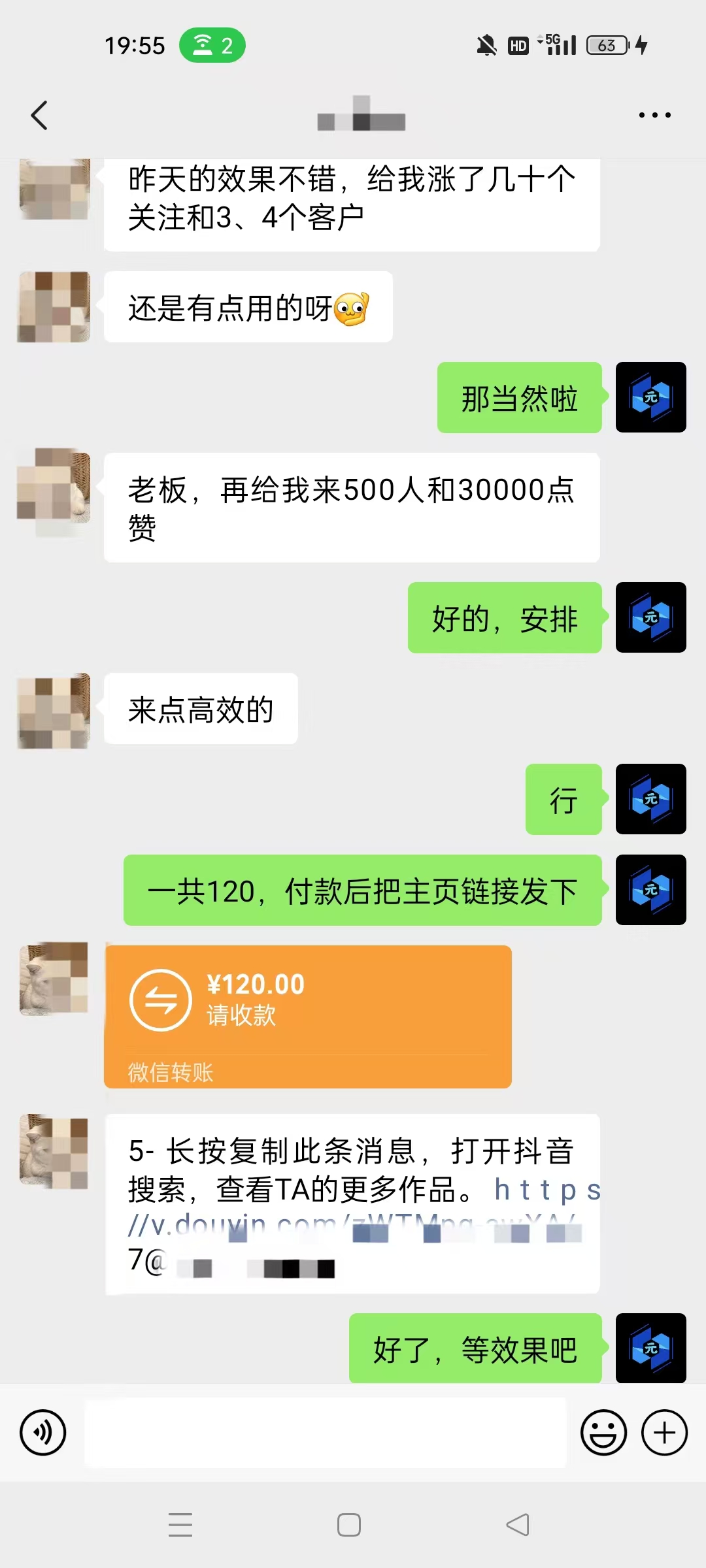The height and width of the screenshot is (1568, 706).
Task: Tap the system back triangle
Action: point(518,1524)
